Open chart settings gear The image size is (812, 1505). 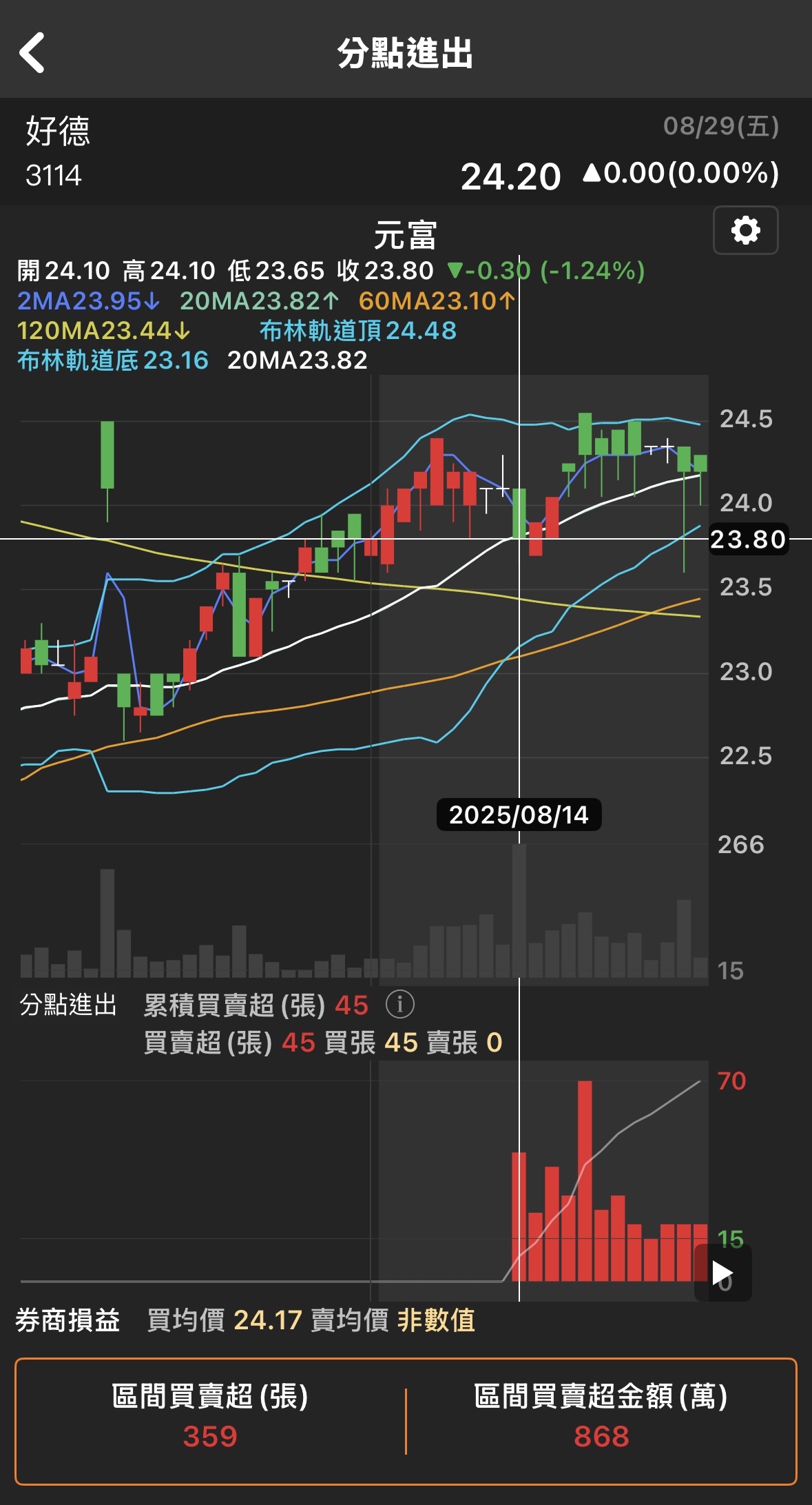[x=745, y=230]
